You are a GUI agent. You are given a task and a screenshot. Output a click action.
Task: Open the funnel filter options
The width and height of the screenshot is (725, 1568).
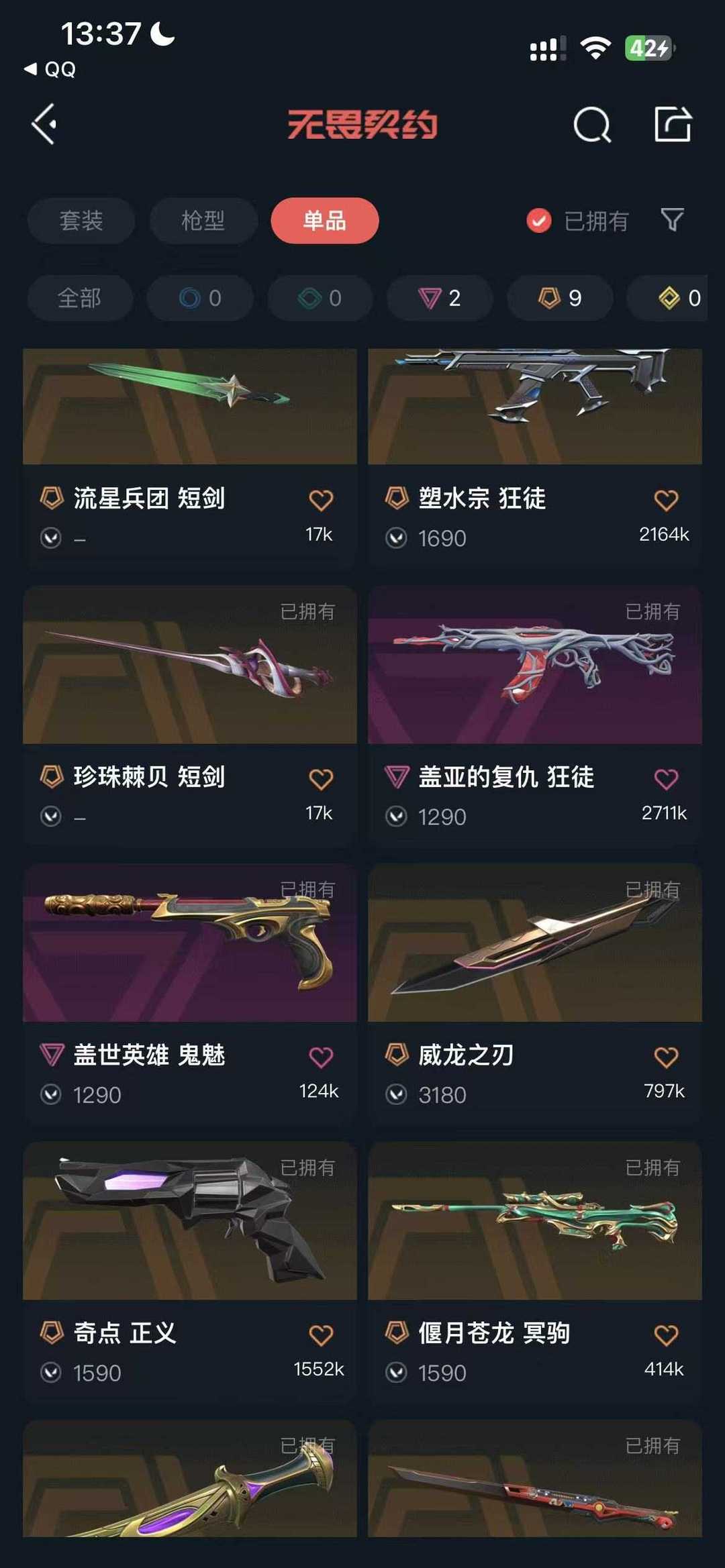[x=672, y=219]
